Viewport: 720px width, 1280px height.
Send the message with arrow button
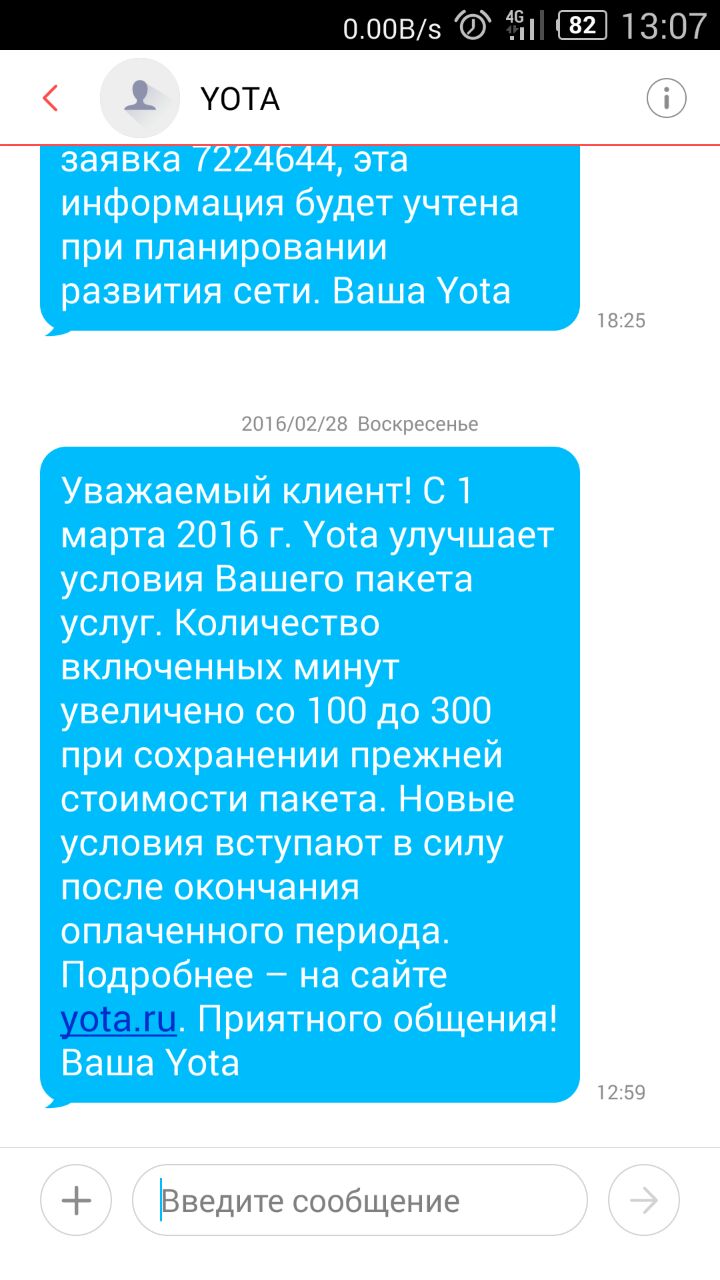(x=643, y=1200)
